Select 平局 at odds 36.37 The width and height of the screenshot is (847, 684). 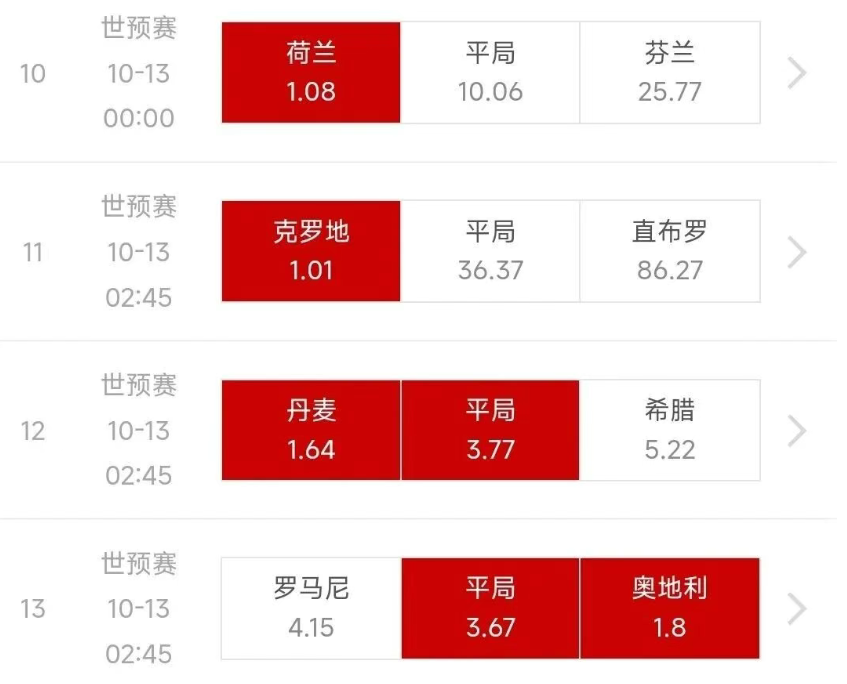tap(490, 251)
